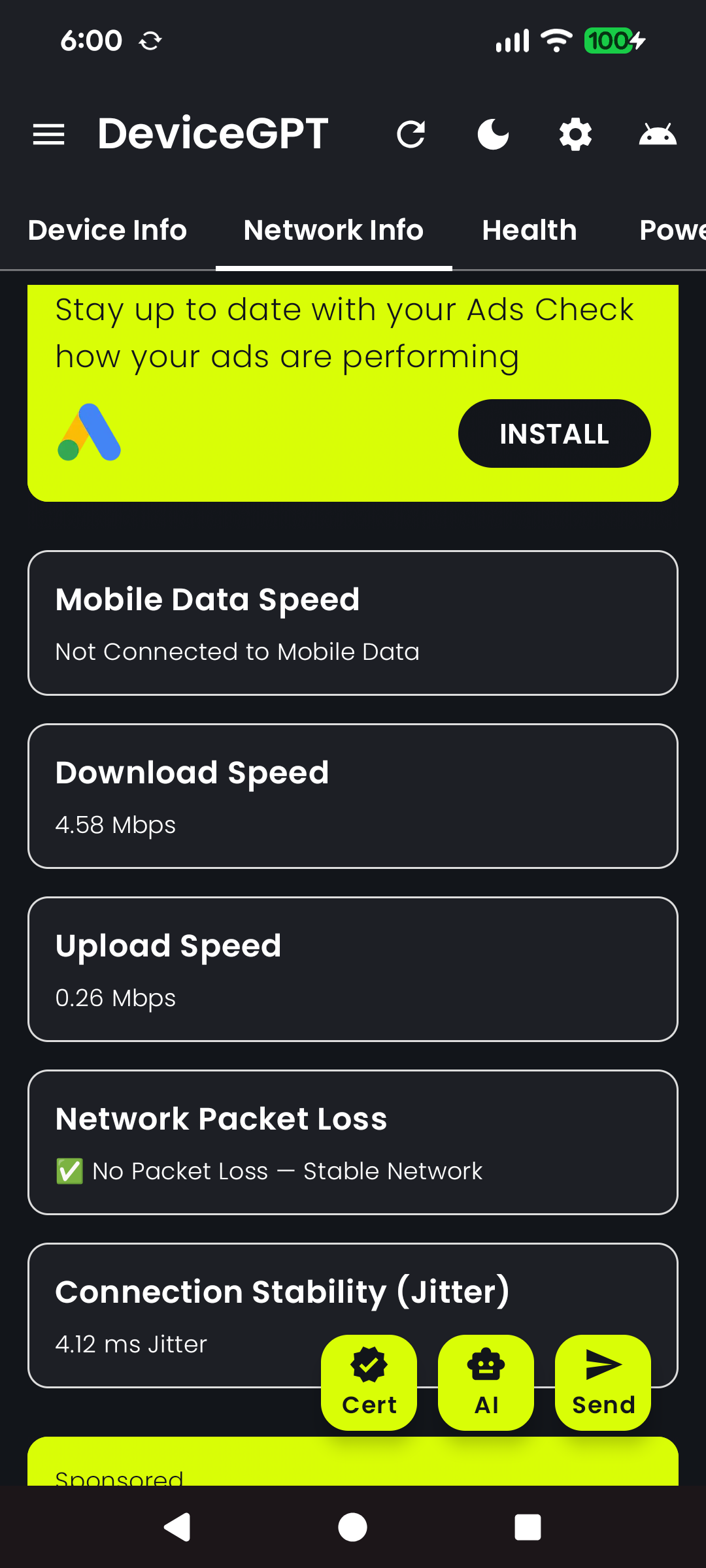The image size is (706, 1568).
Task: Switch to the Device Info tab
Action: click(107, 230)
